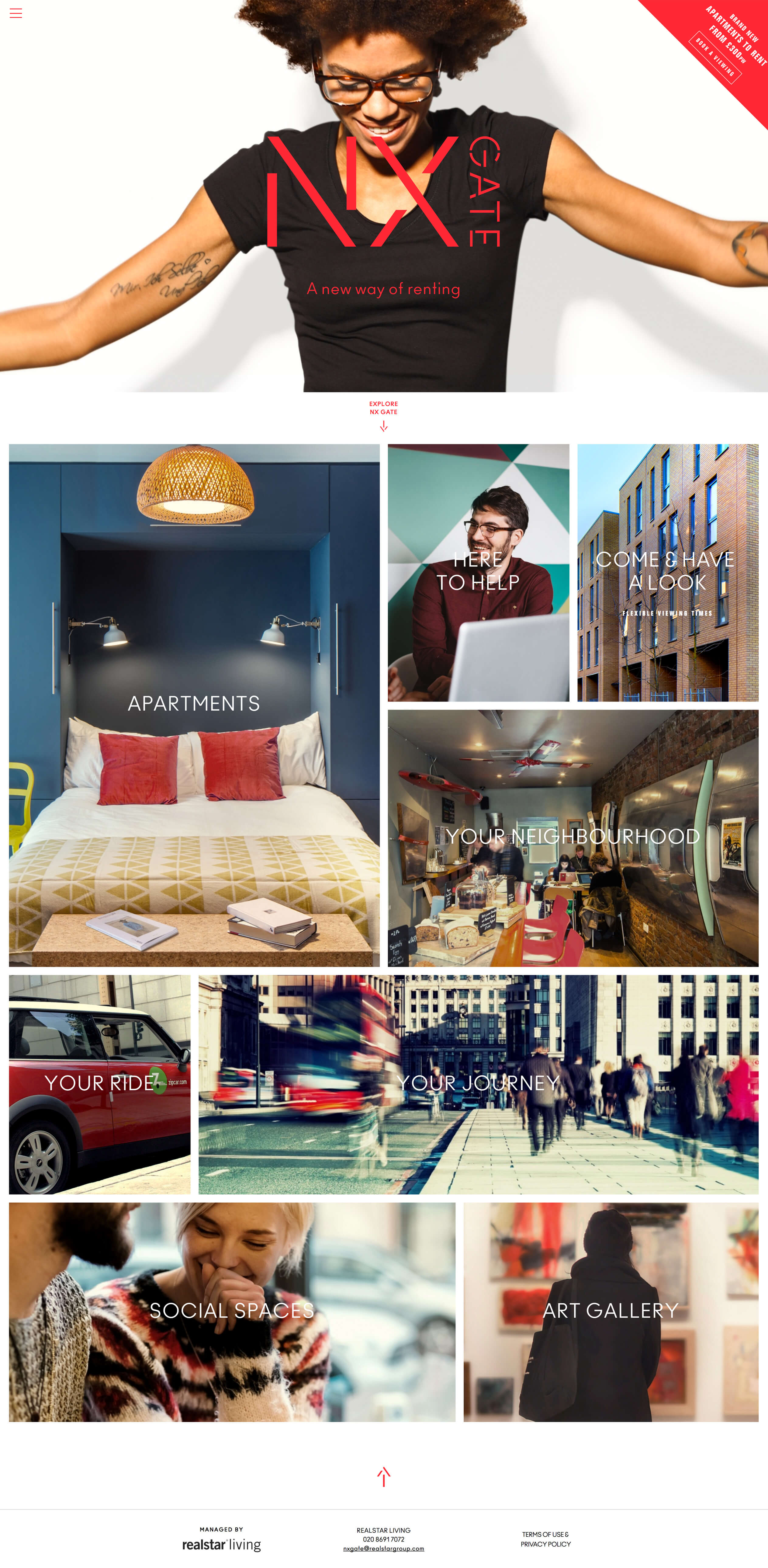Open the Come & Have a Look tile
This screenshot has width=768, height=1568.
click(x=668, y=572)
